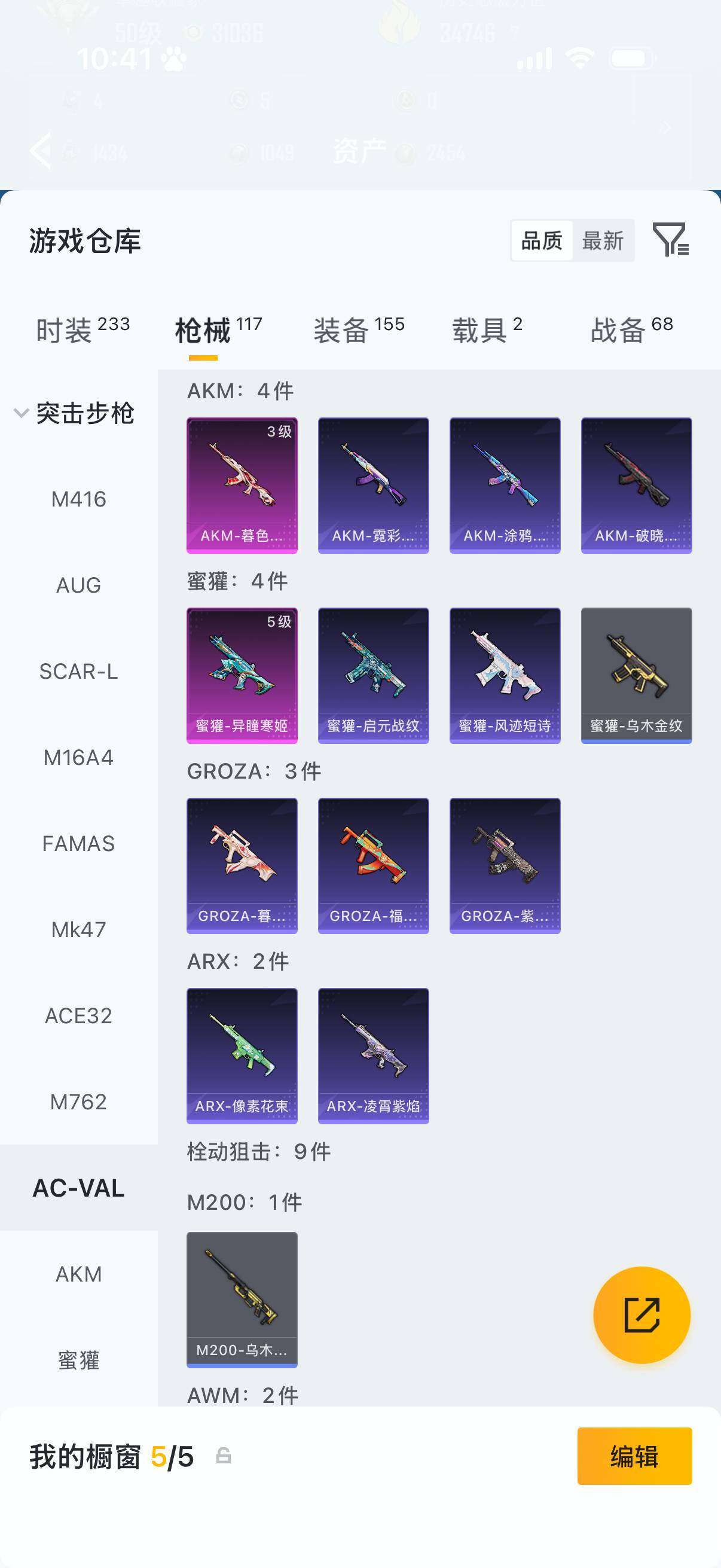Switch to the 装备 tab

[x=358, y=331]
